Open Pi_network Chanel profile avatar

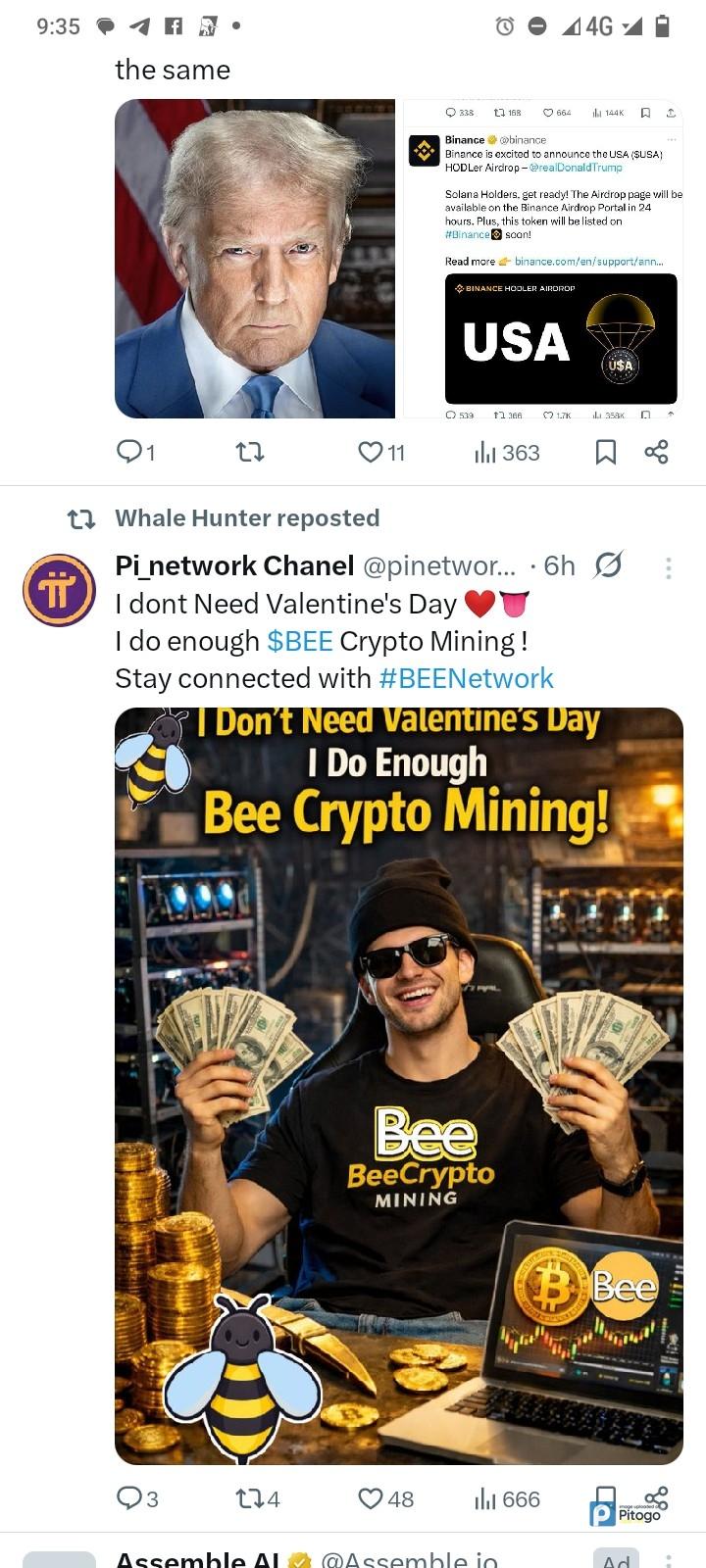[59, 590]
